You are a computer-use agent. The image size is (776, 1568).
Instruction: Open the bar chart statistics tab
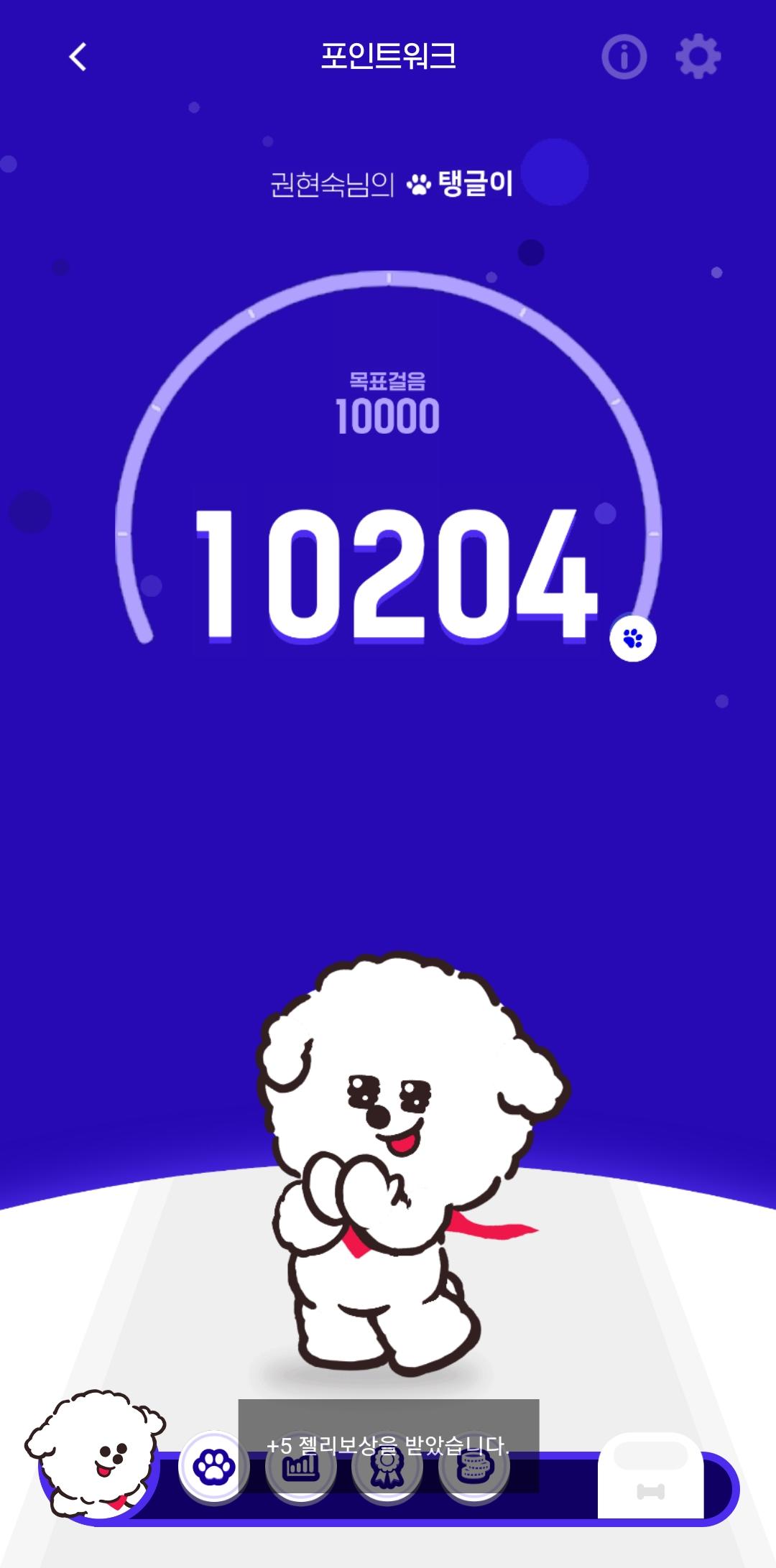(x=300, y=1467)
